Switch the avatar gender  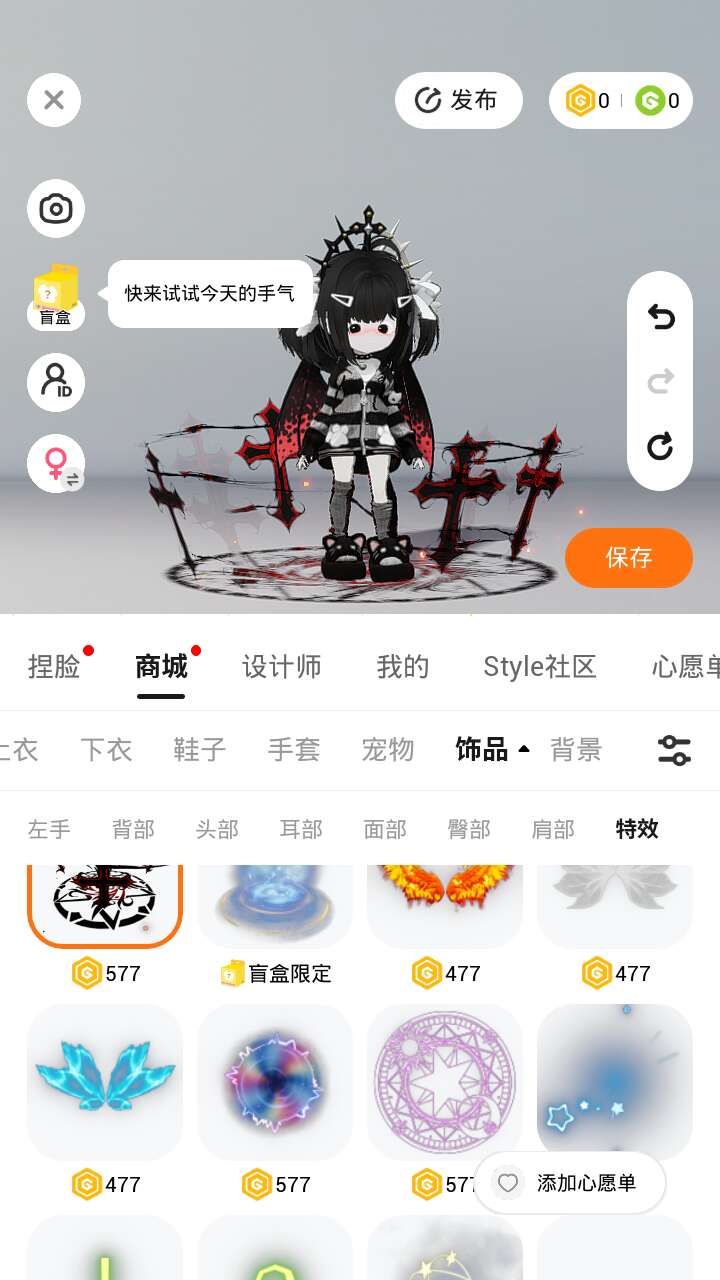pos(56,464)
